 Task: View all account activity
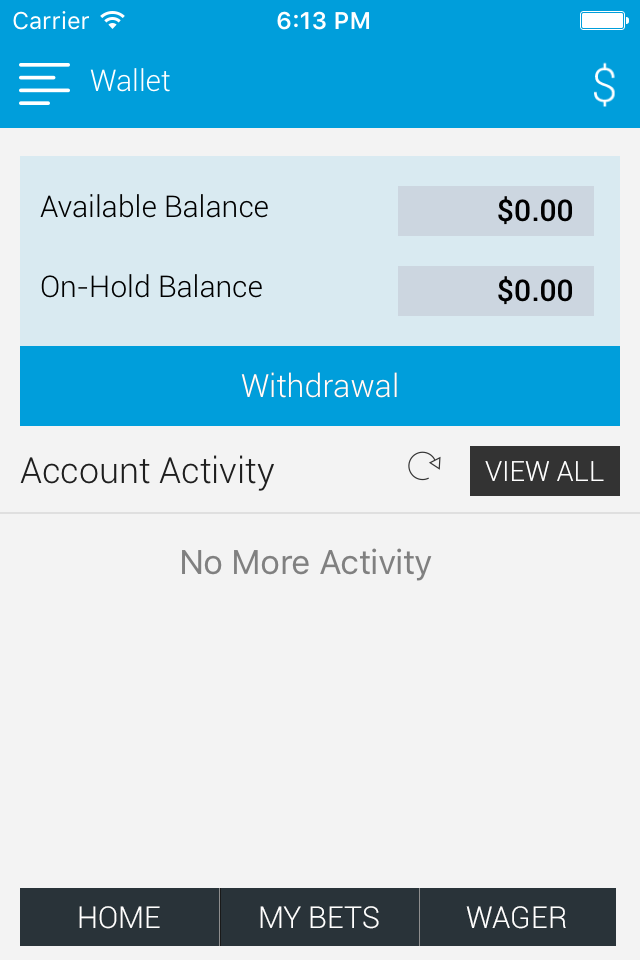pos(544,471)
